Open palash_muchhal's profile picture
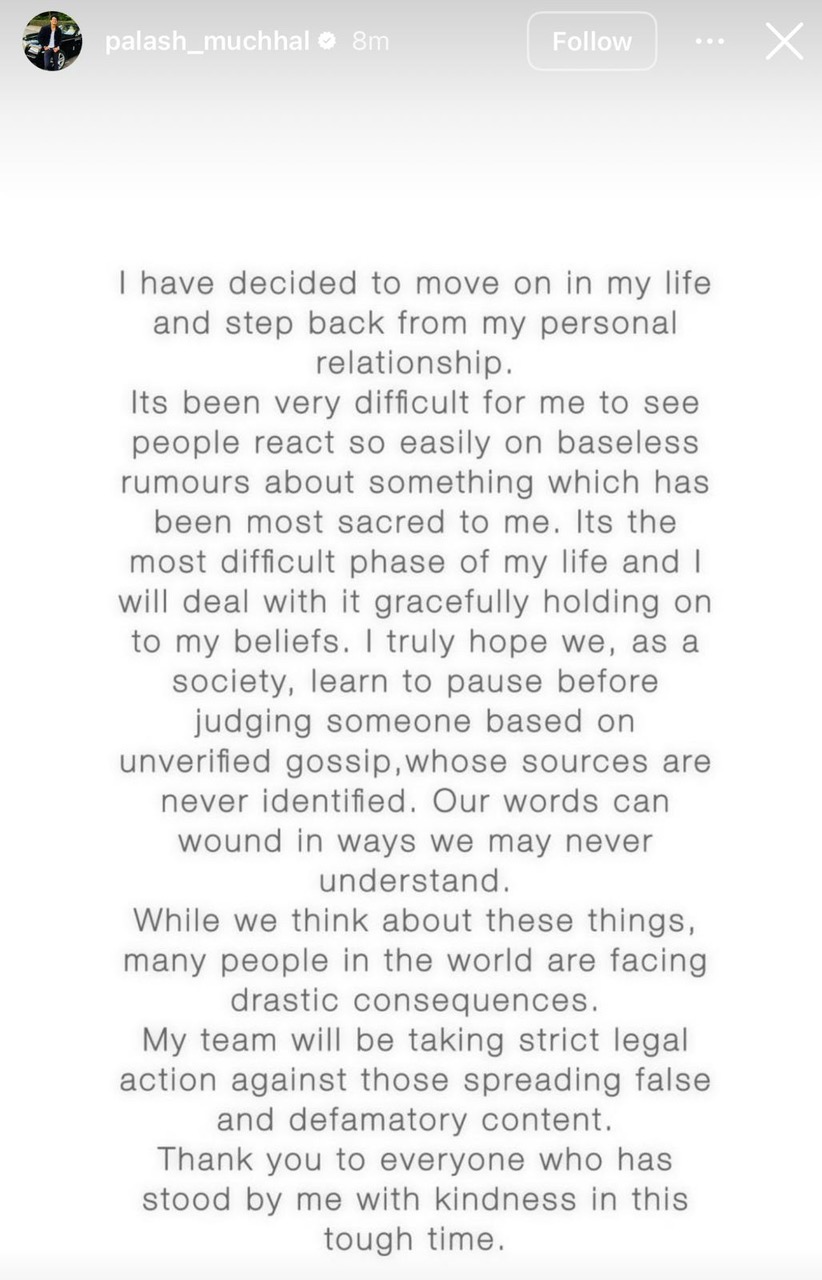The width and height of the screenshot is (822, 1280). pos(52,41)
